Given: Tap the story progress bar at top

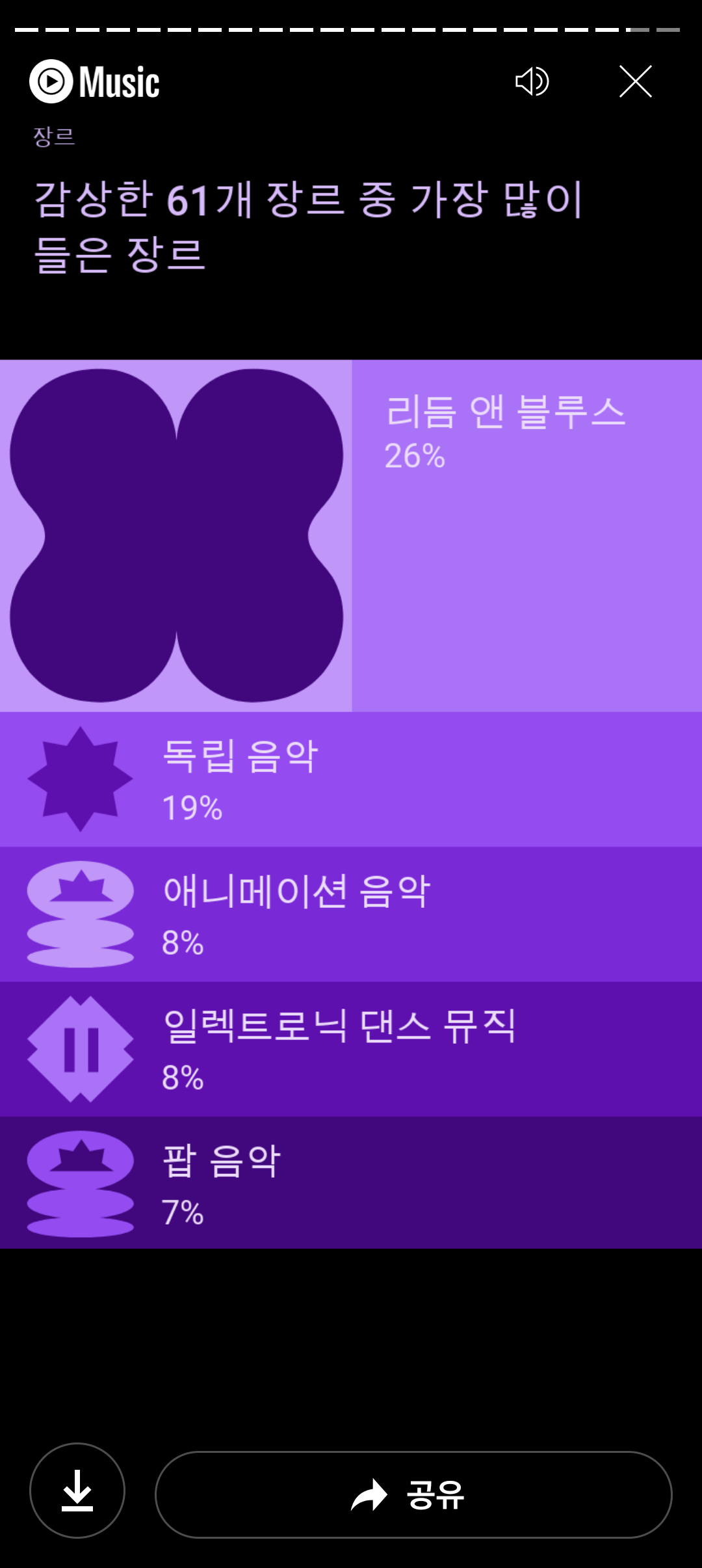Looking at the screenshot, I should [x=351, y=29].
